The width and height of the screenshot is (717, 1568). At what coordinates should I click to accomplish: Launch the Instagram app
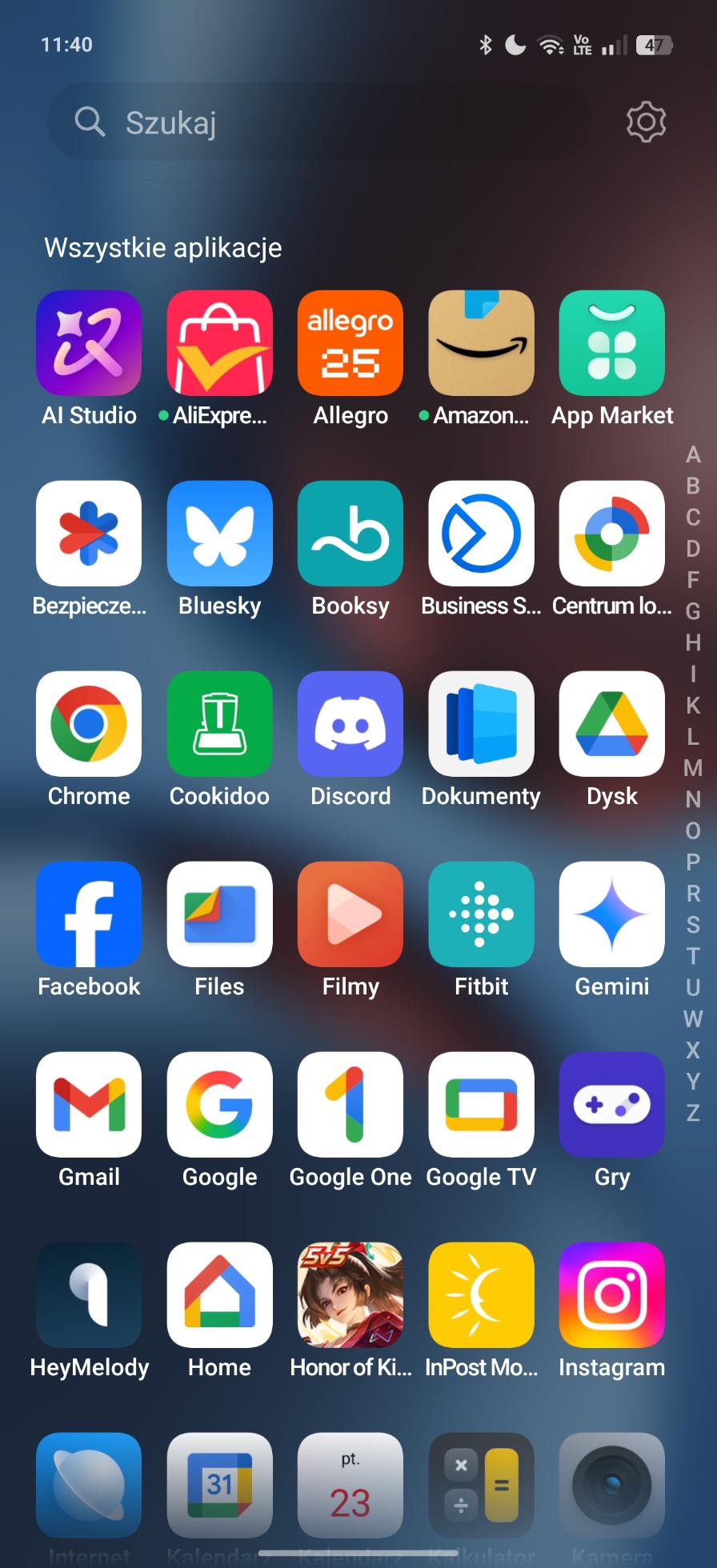click(612, 1295)
